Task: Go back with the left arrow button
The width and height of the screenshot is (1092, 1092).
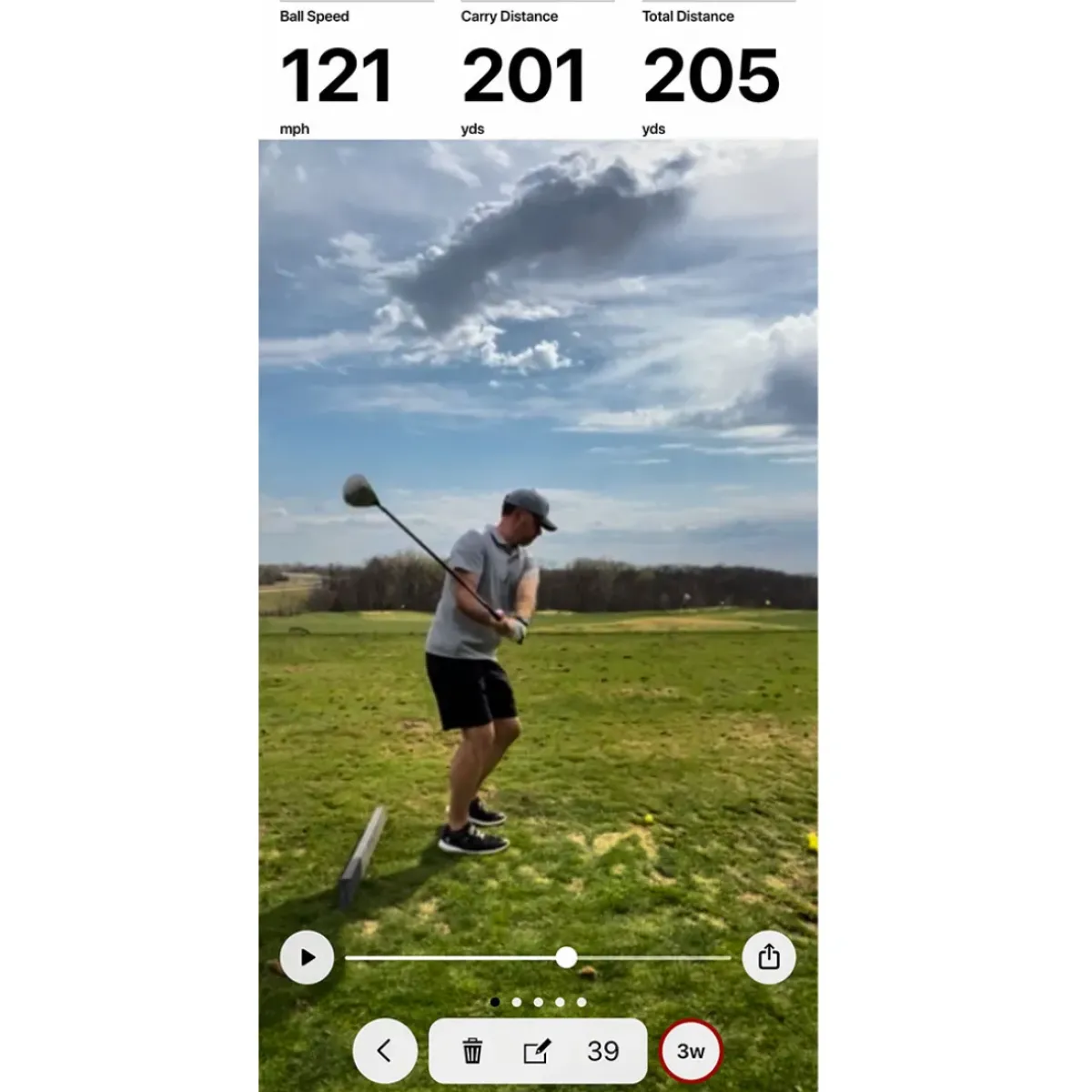Action: pyautogui.click(x=384, y=1051)
